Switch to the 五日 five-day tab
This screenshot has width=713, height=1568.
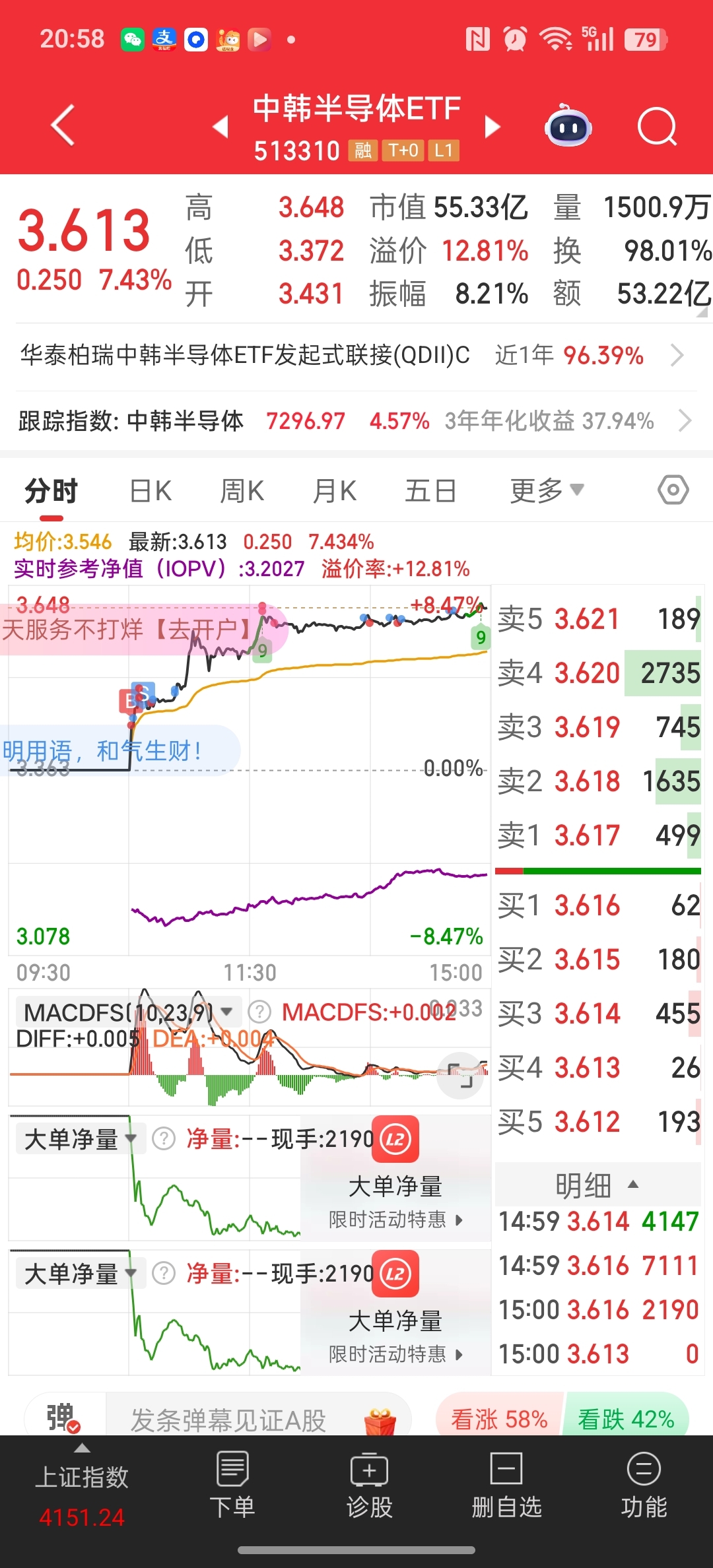click(430, 490)
